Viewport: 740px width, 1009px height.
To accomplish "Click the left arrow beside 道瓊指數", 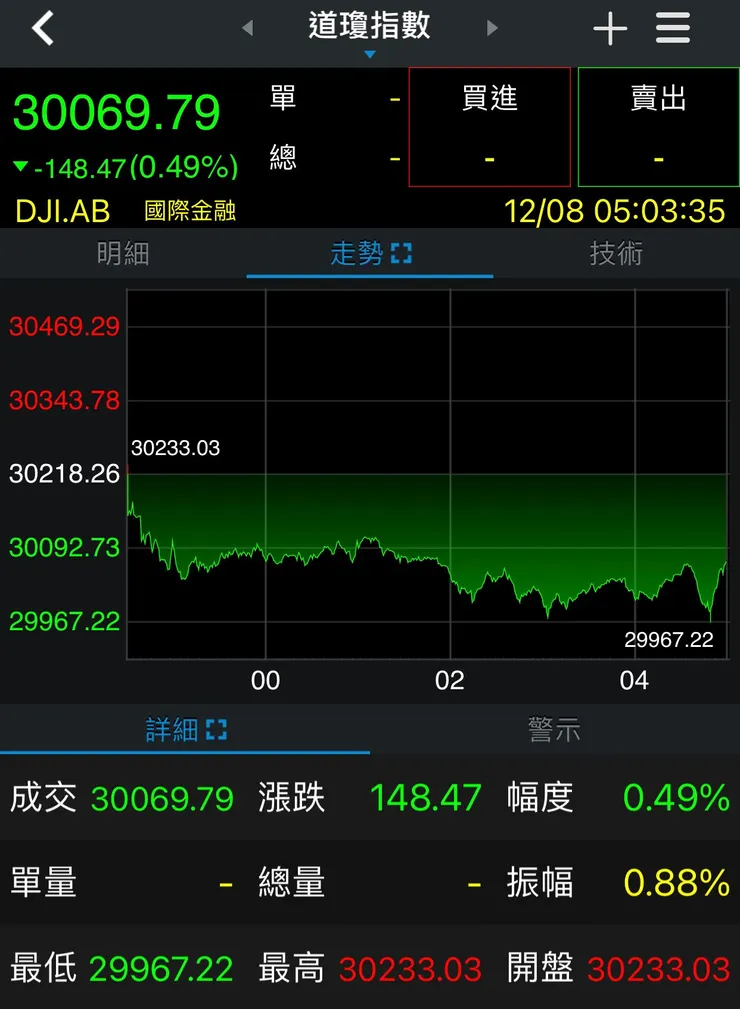I will 246,28.
